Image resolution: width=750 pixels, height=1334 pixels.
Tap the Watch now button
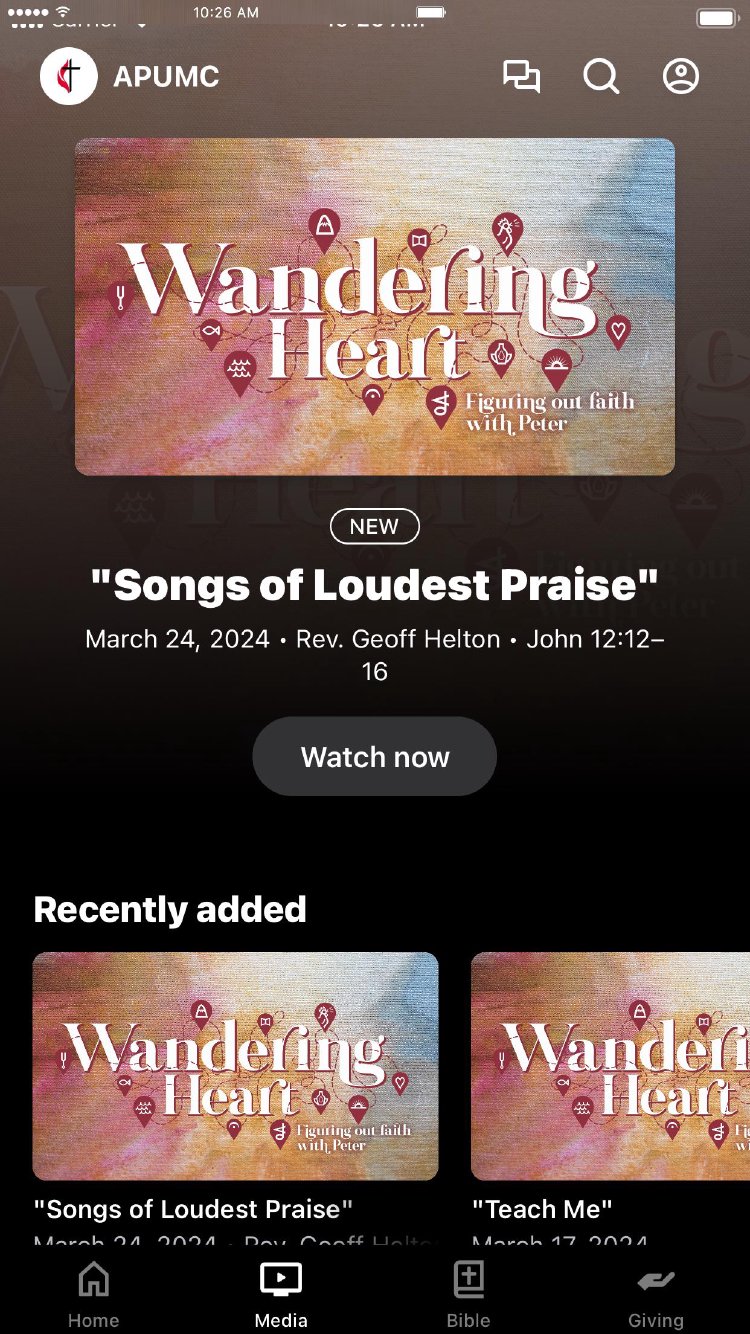375,757
